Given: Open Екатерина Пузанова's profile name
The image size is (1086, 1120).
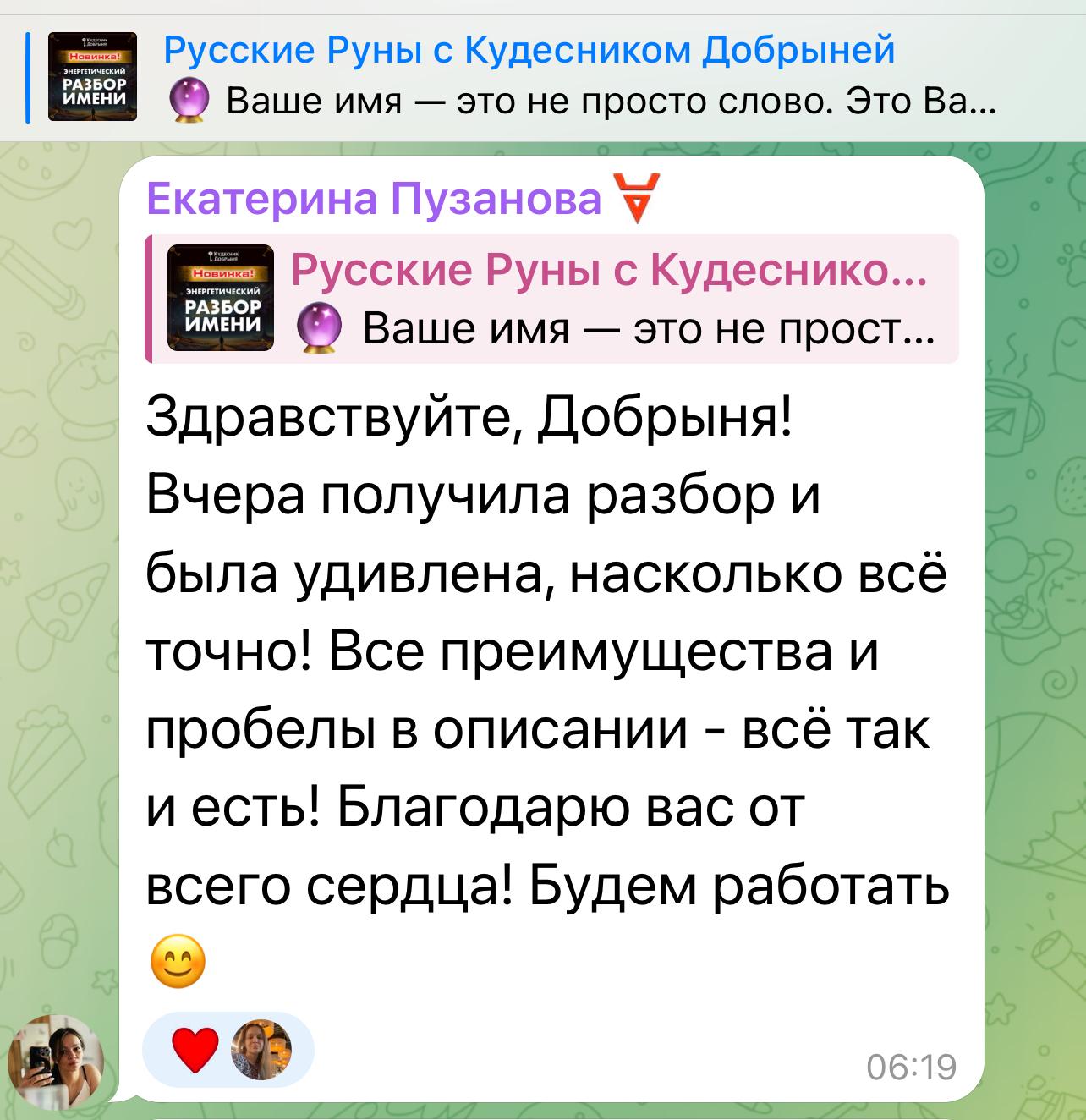Looking at the screenshot, I should click(x=373, y=200).
